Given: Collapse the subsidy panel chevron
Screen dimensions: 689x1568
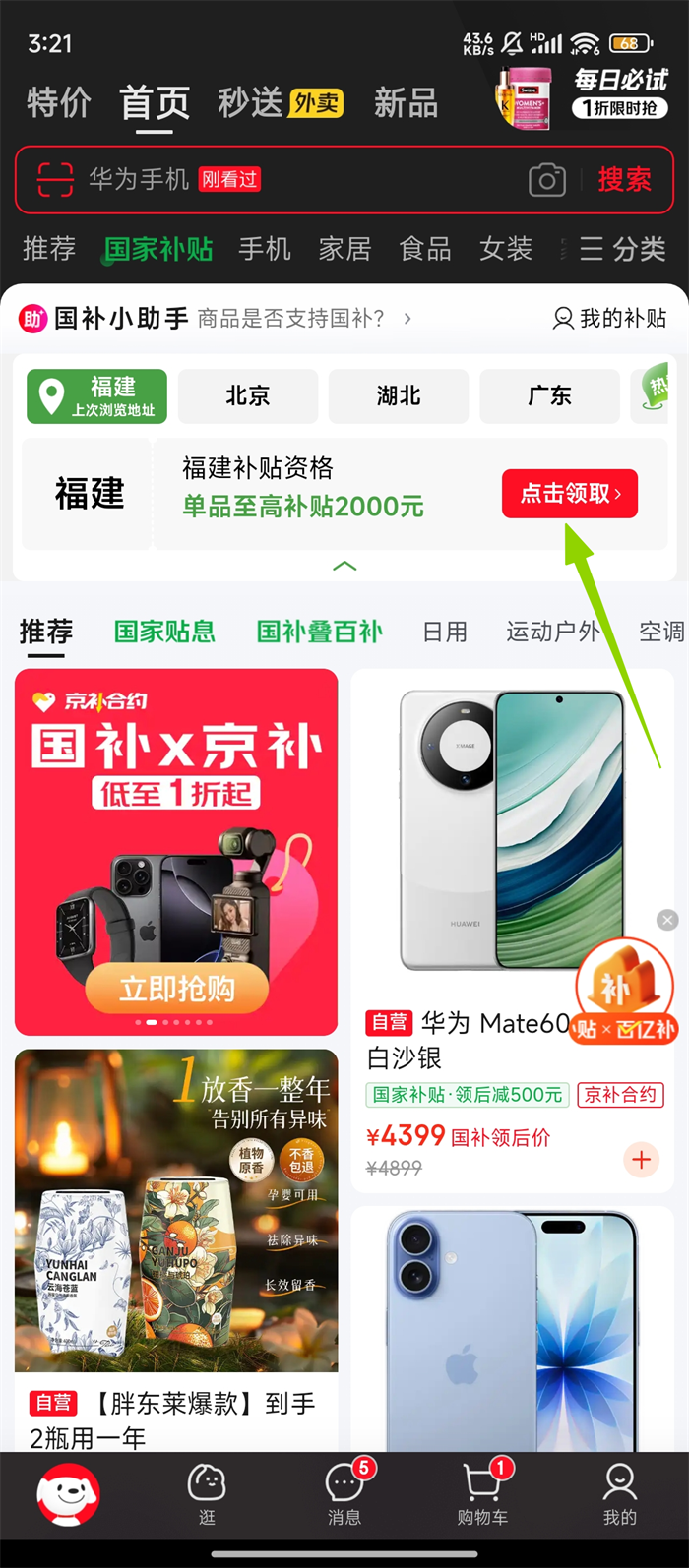Looking at the screenshot, I should coord(344,566).
